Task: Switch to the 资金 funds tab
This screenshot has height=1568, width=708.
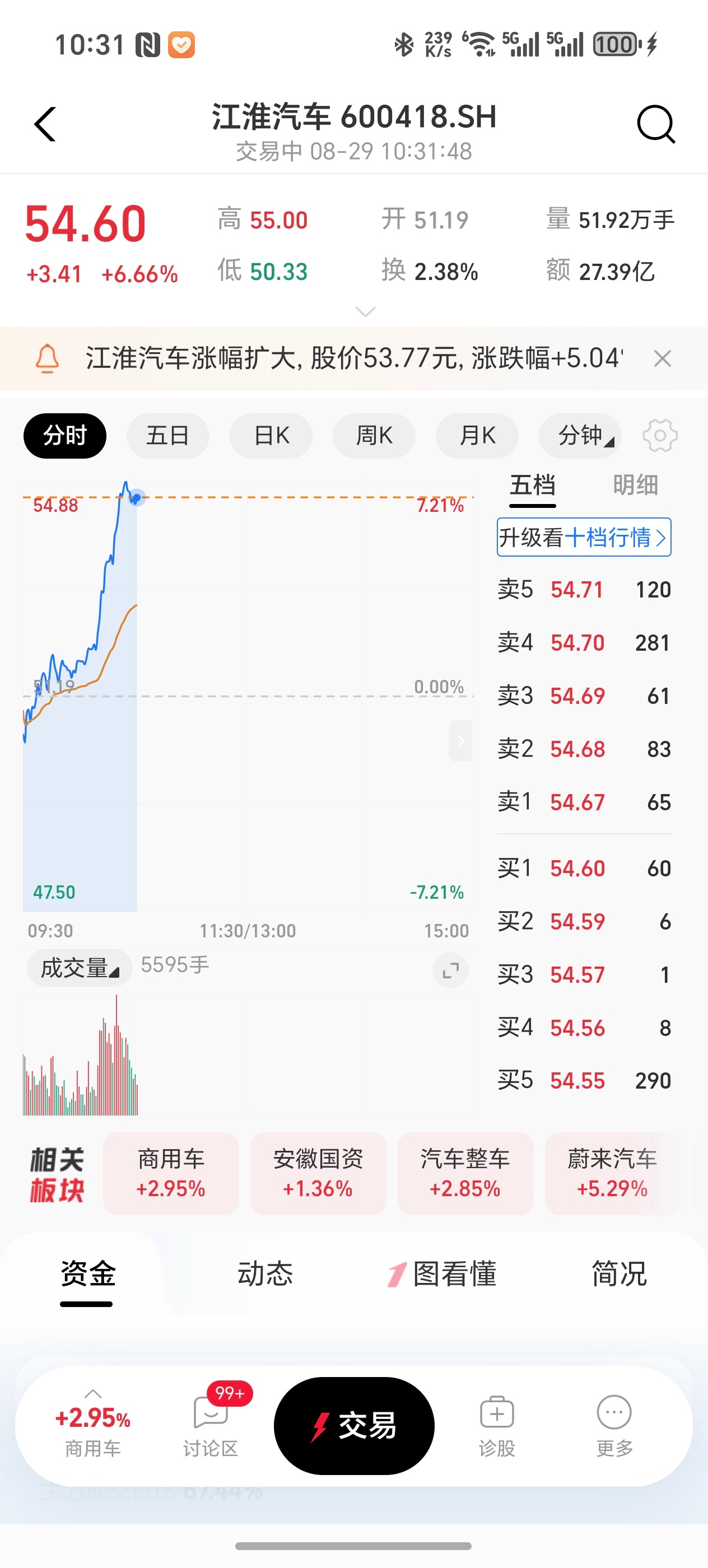Action: [x=86, y=1273]
